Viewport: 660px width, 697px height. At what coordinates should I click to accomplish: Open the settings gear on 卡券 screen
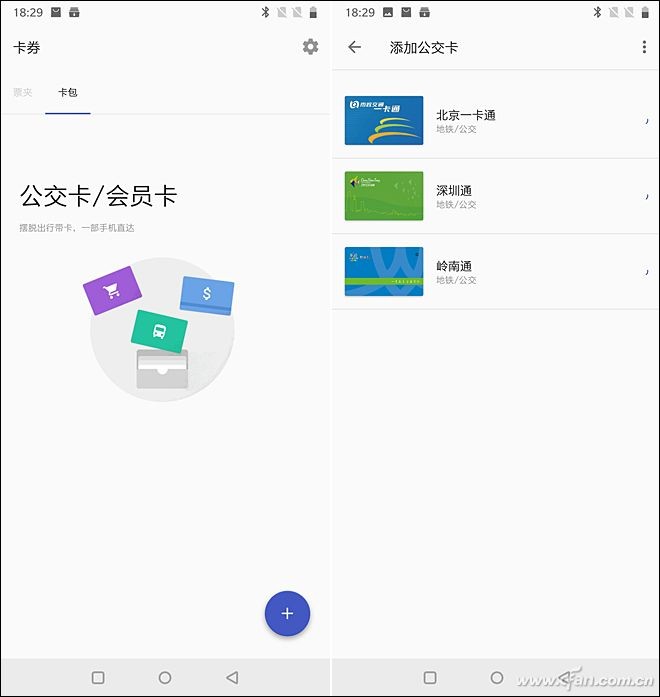click(310, 47)
